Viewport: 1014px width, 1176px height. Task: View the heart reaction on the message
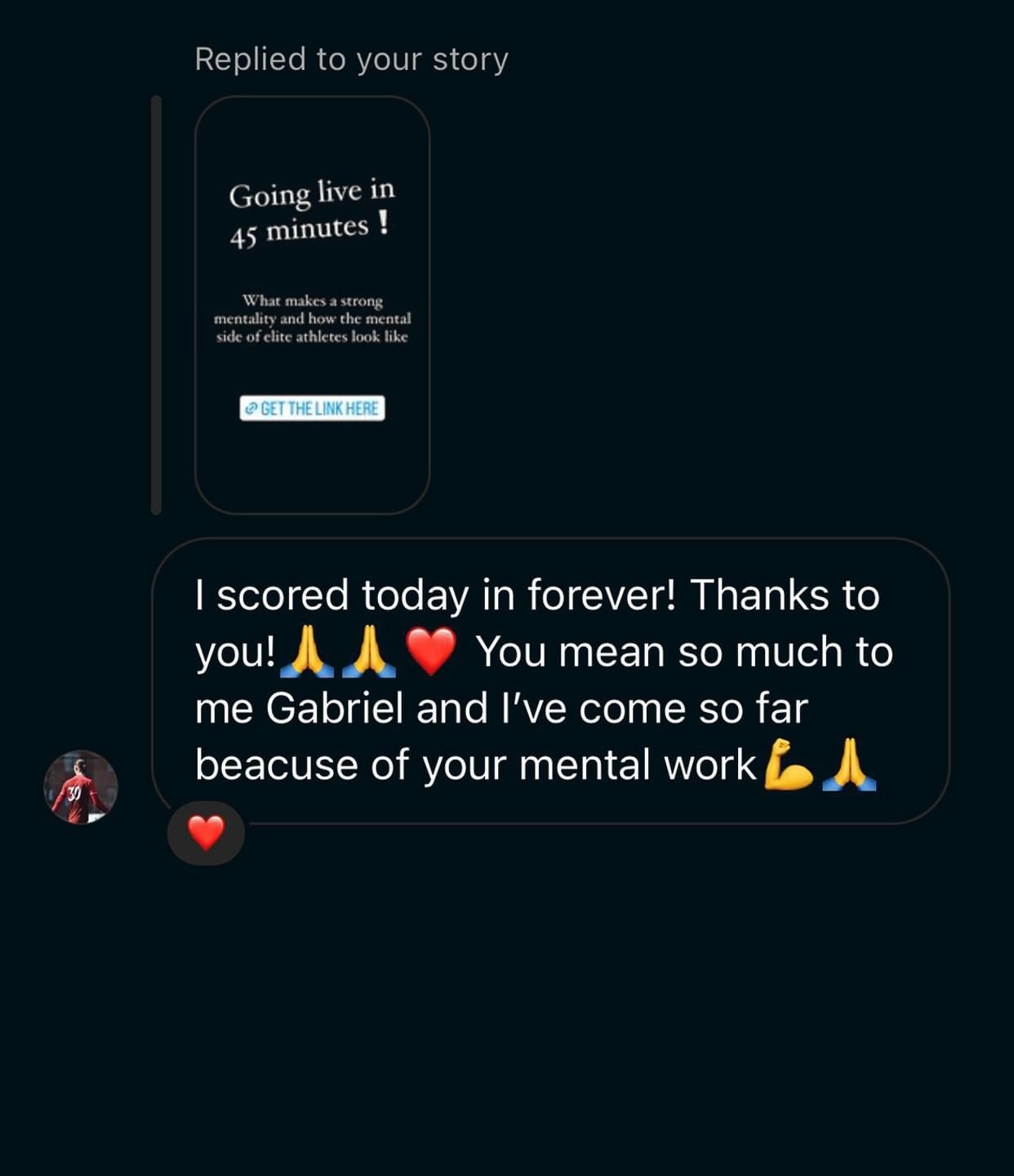pyautogui.click(x=206, y=833)
